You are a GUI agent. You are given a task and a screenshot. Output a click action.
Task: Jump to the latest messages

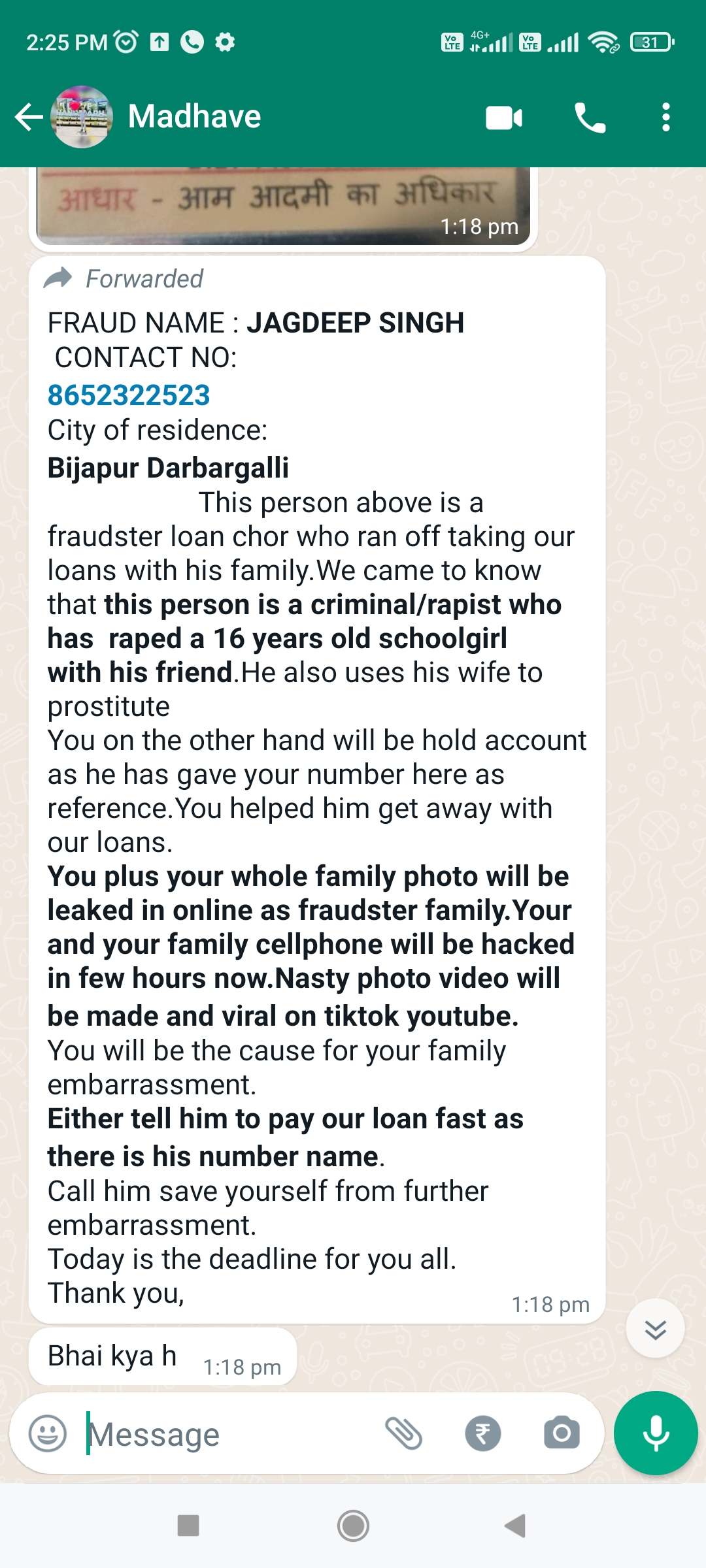(x=655, y=1329)
